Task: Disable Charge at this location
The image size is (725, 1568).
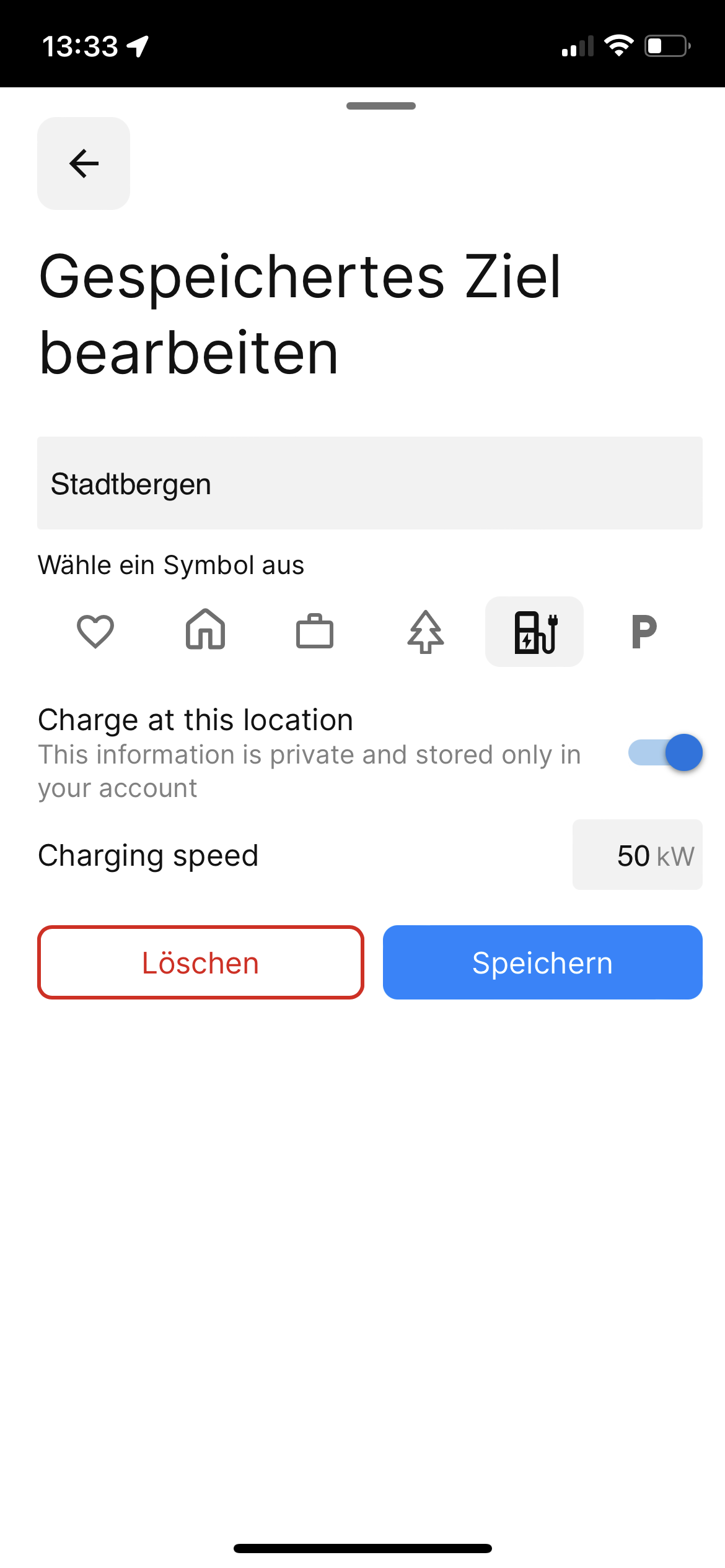Action: coord(666,752)
